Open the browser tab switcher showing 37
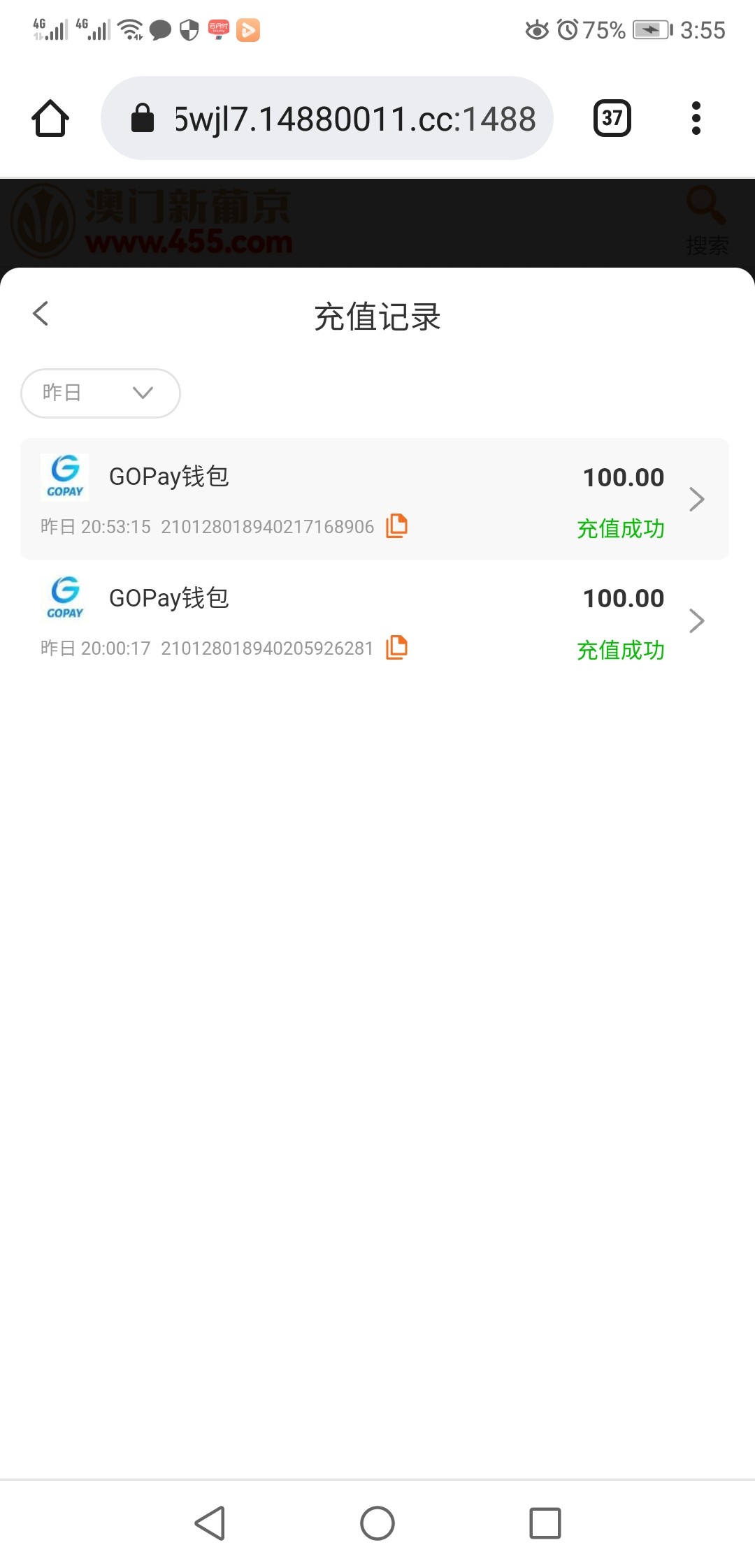 click(x=612, y=117)
